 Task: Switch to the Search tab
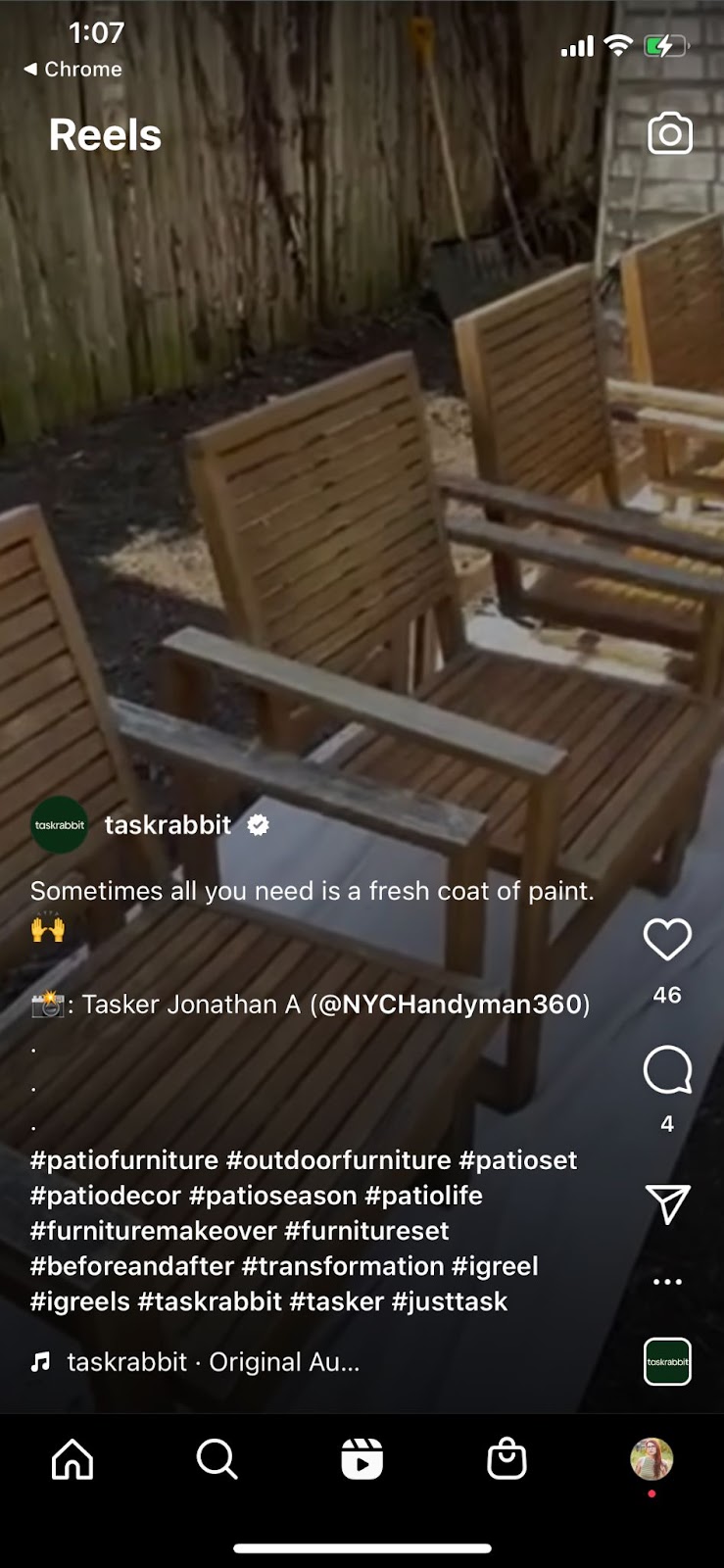[x=217, y=1459]
